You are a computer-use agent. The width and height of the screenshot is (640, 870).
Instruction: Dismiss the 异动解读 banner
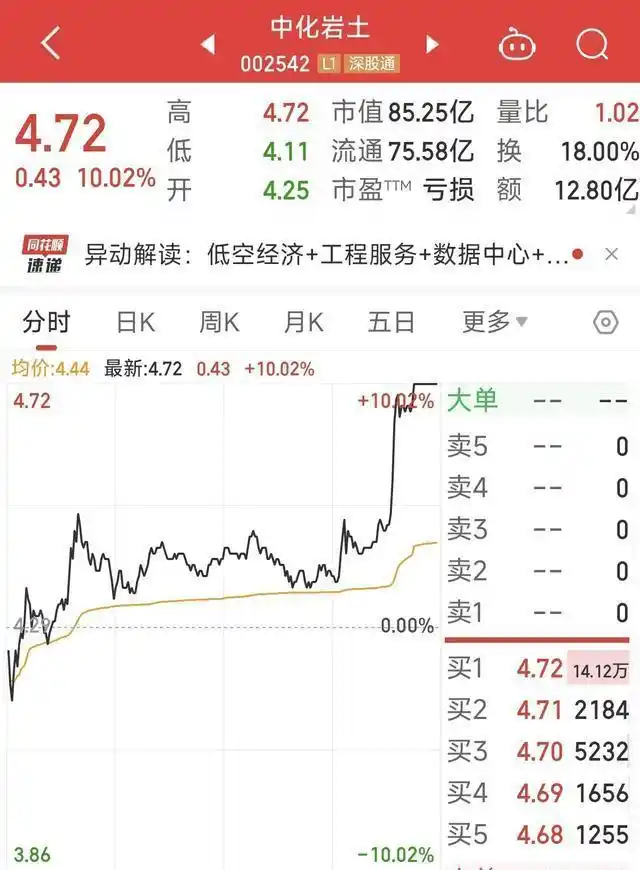tap(611, 255)
